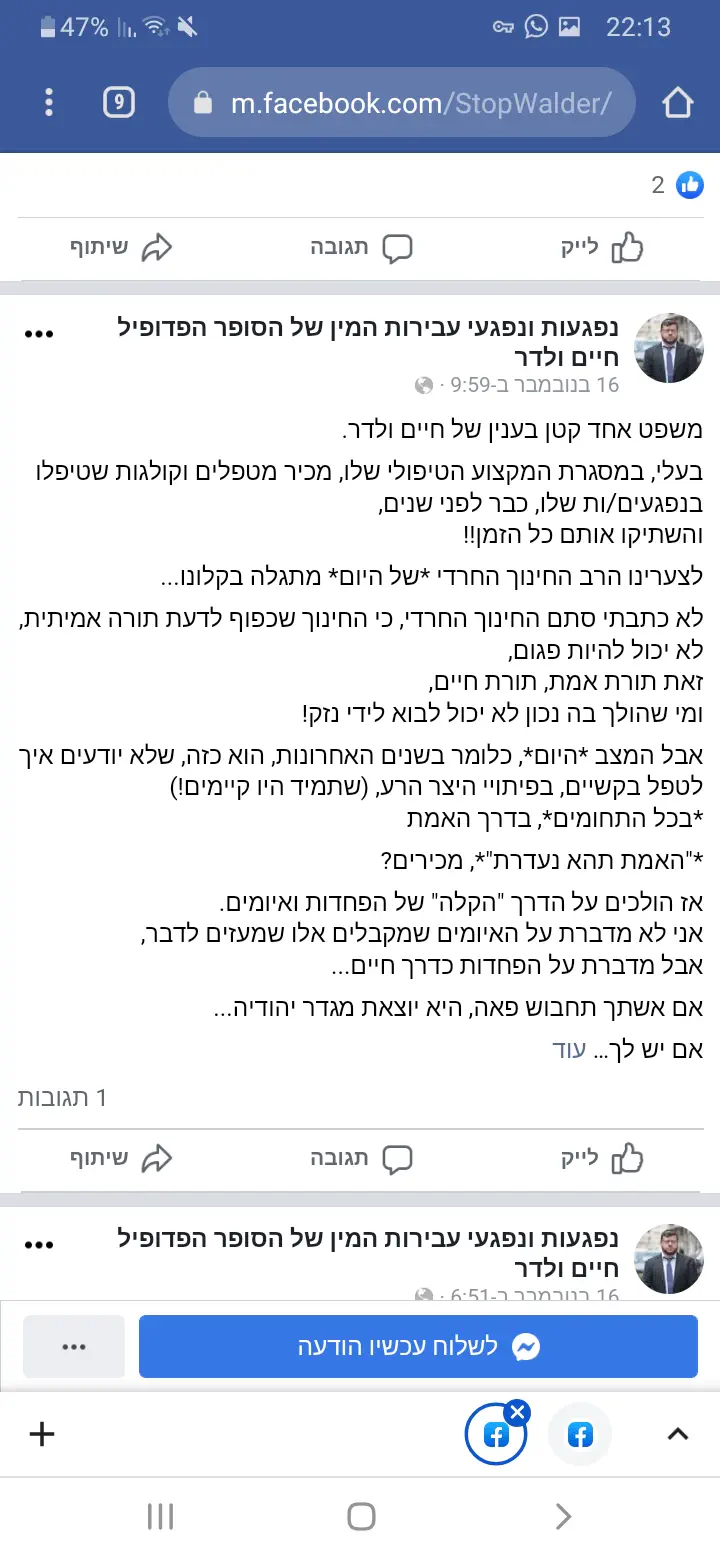Go to the browser home page

pyautogui.click(x=677, y=102)
